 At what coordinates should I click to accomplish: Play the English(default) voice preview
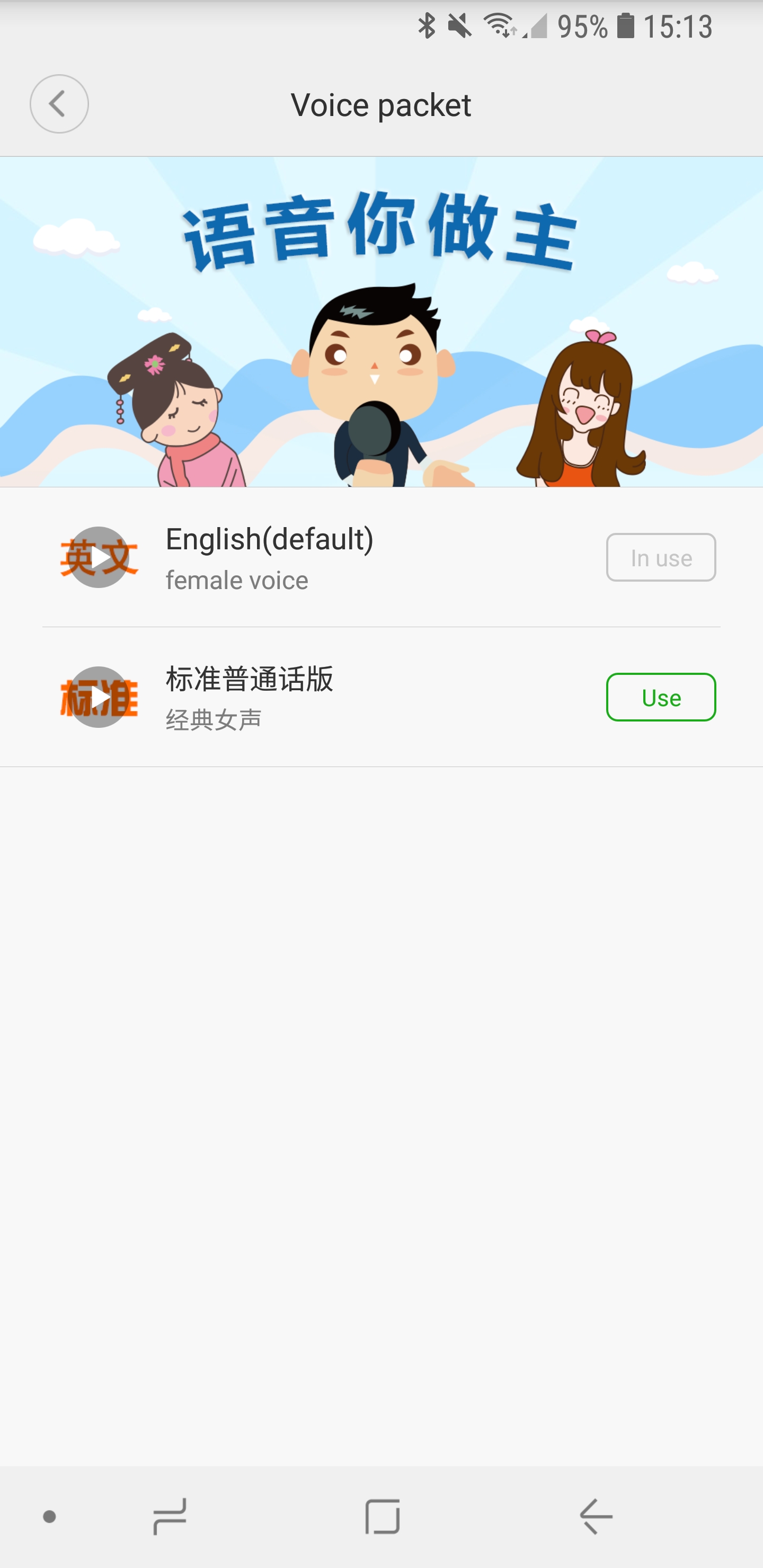click(x=99, y=558)
